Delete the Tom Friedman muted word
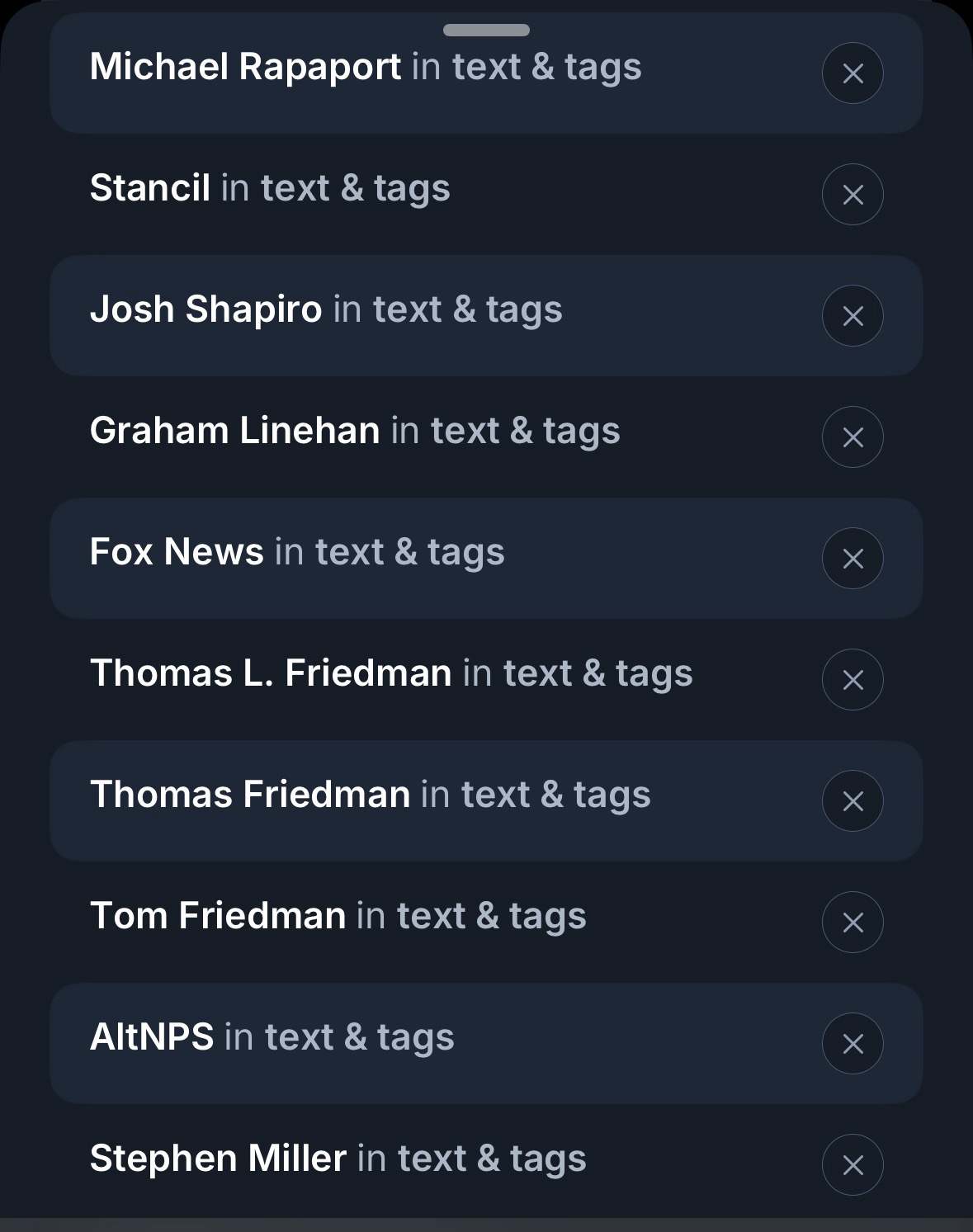 tap(853, 923)
